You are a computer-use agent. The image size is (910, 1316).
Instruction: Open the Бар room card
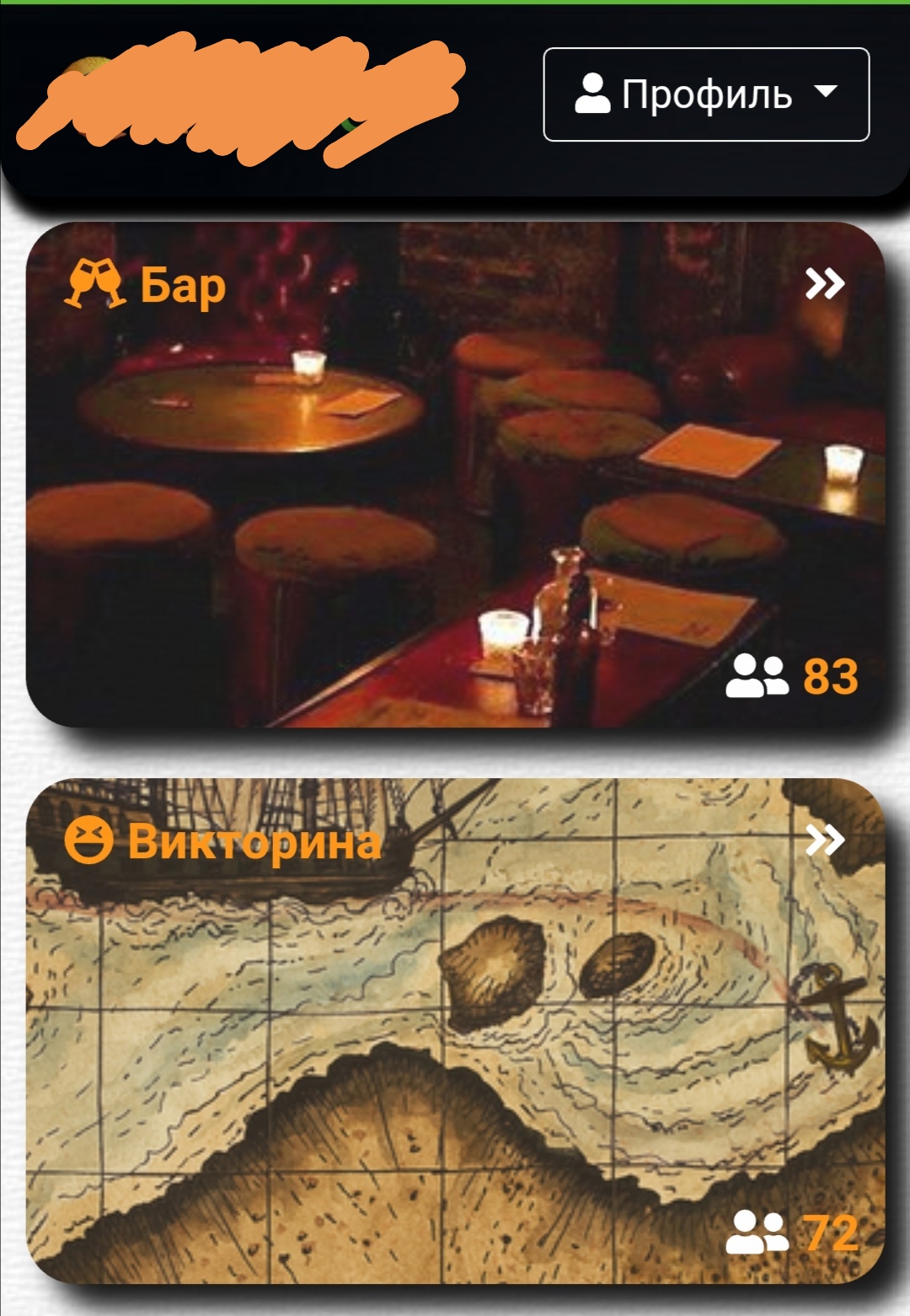click(455, 474)
